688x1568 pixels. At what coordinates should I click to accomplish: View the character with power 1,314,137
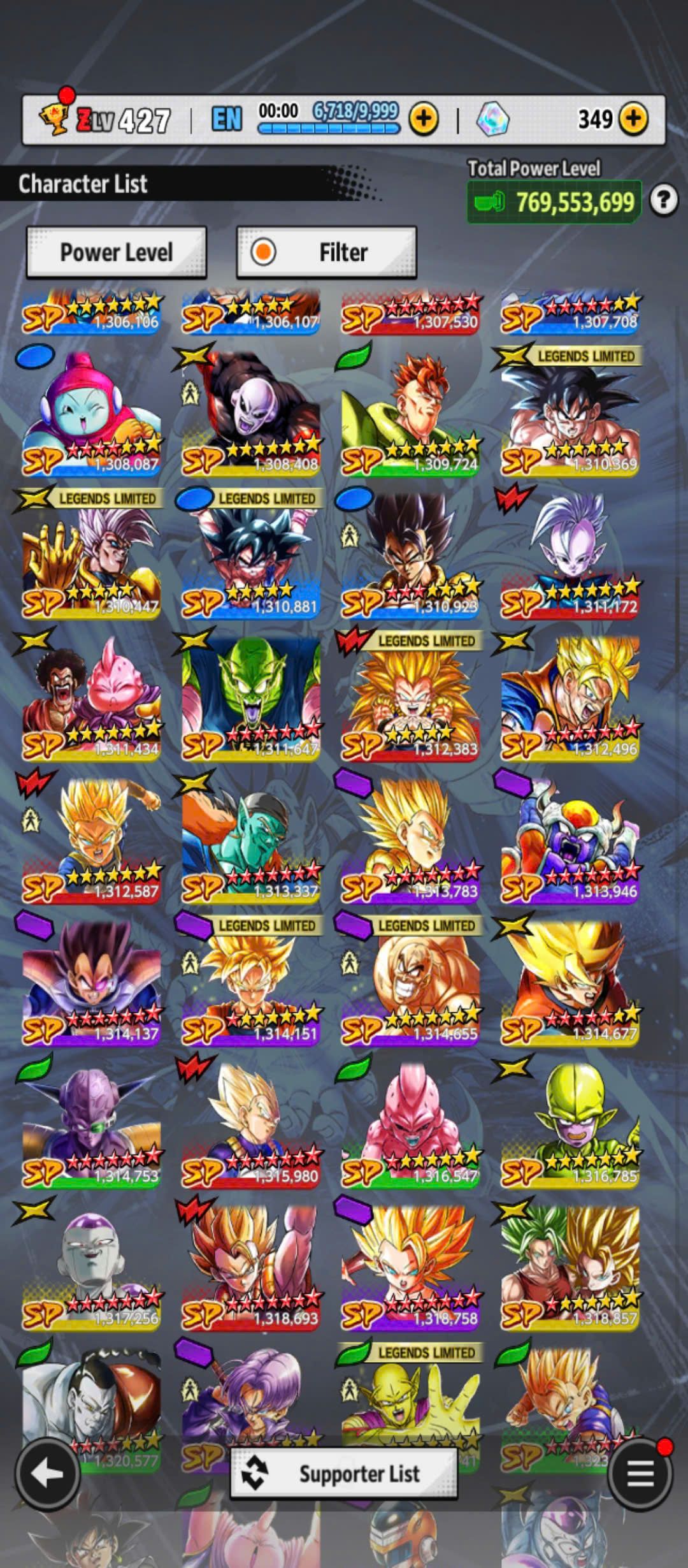91,983
